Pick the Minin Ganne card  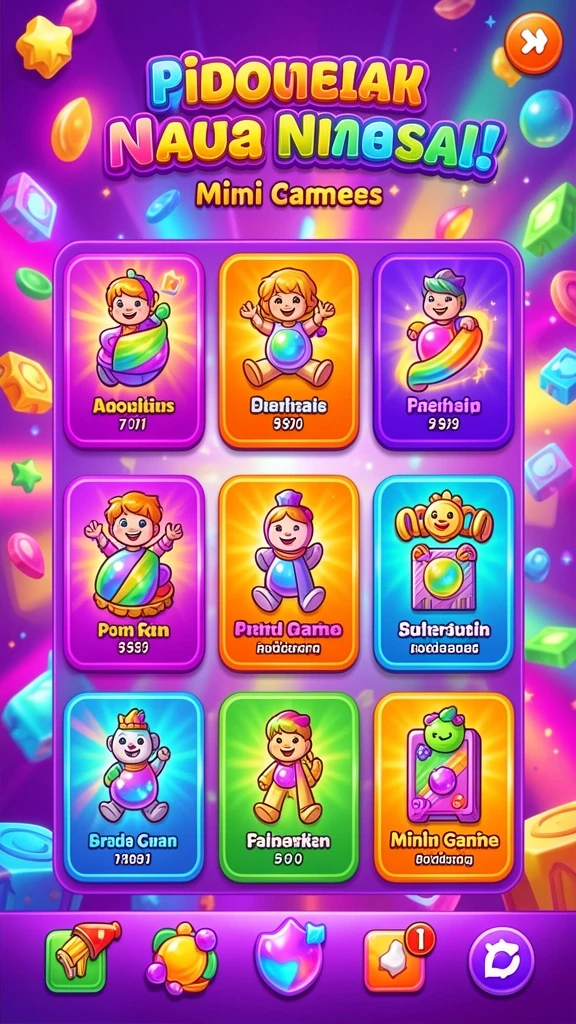pyautogui.click(x=443, y=787)
